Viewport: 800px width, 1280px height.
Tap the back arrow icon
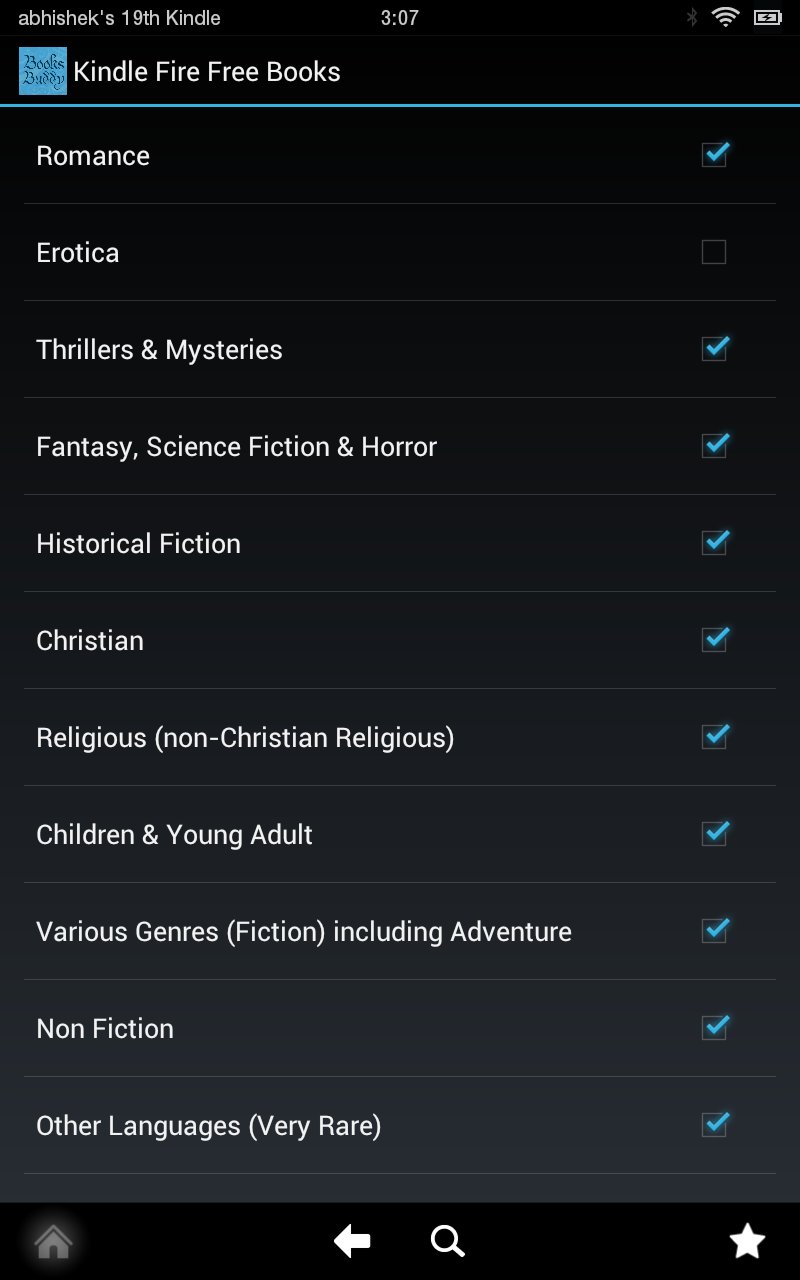pyautogui.click(x=351, y=1240)
